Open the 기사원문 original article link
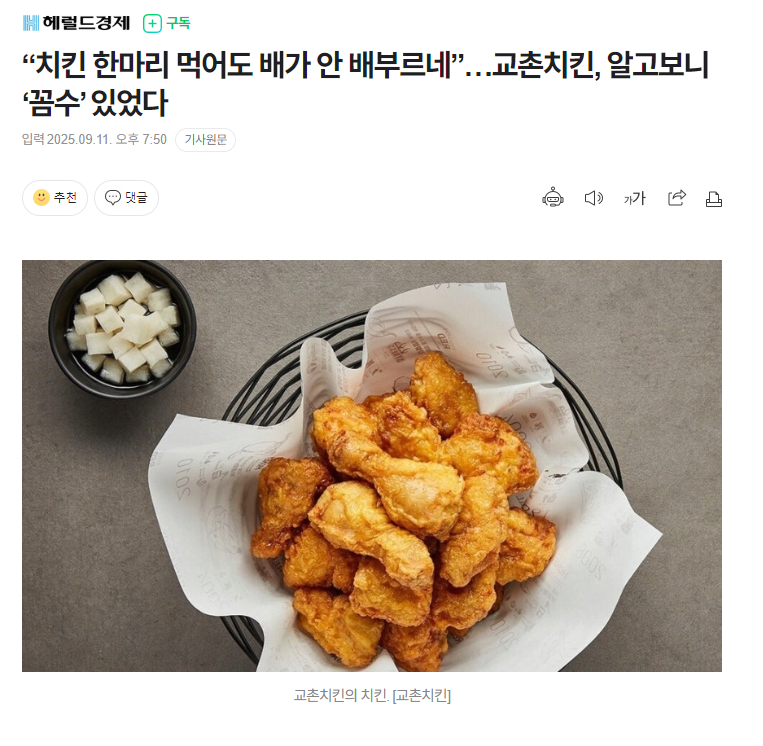This screenshot has height=746, width=763. point(205,140)
